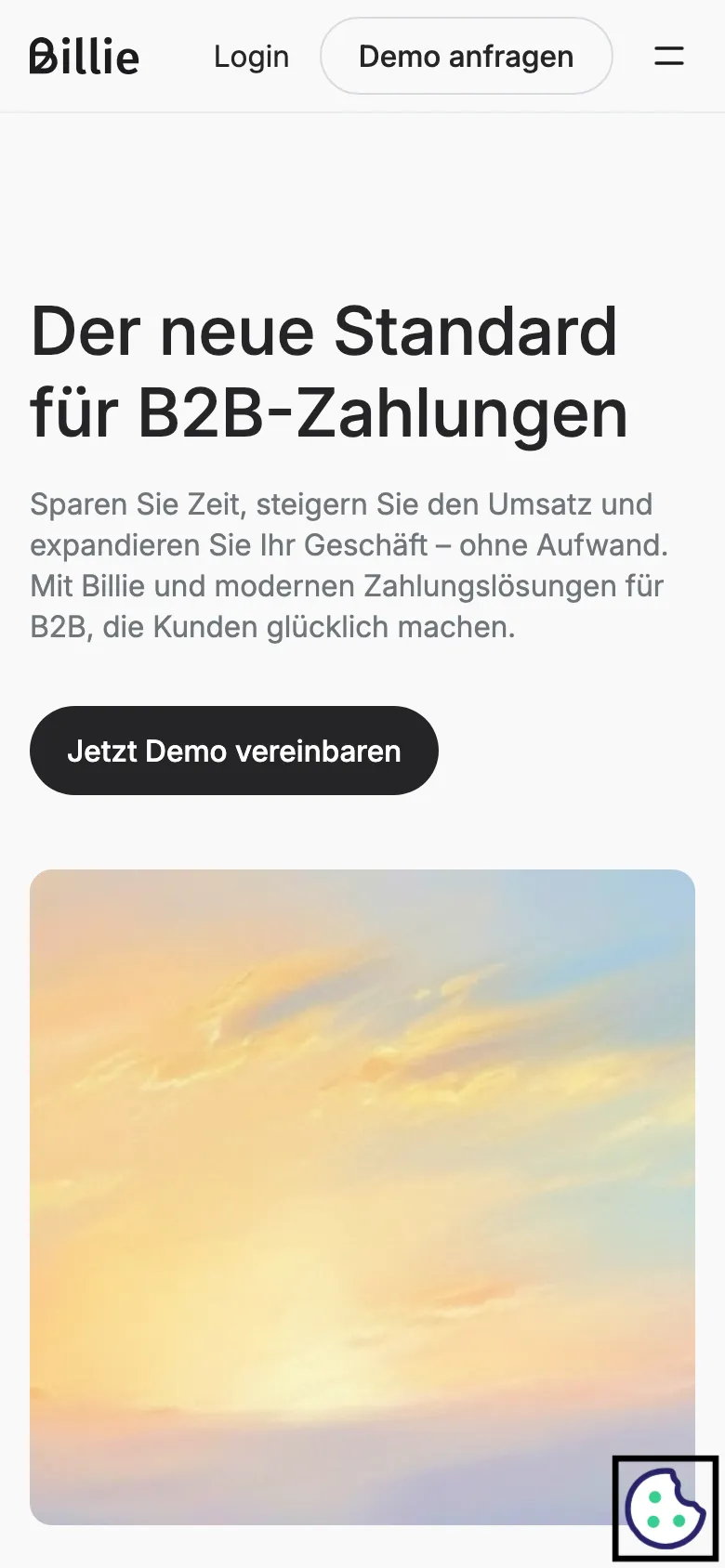Tap Jetzt Demo vereinbaren button

233,751
